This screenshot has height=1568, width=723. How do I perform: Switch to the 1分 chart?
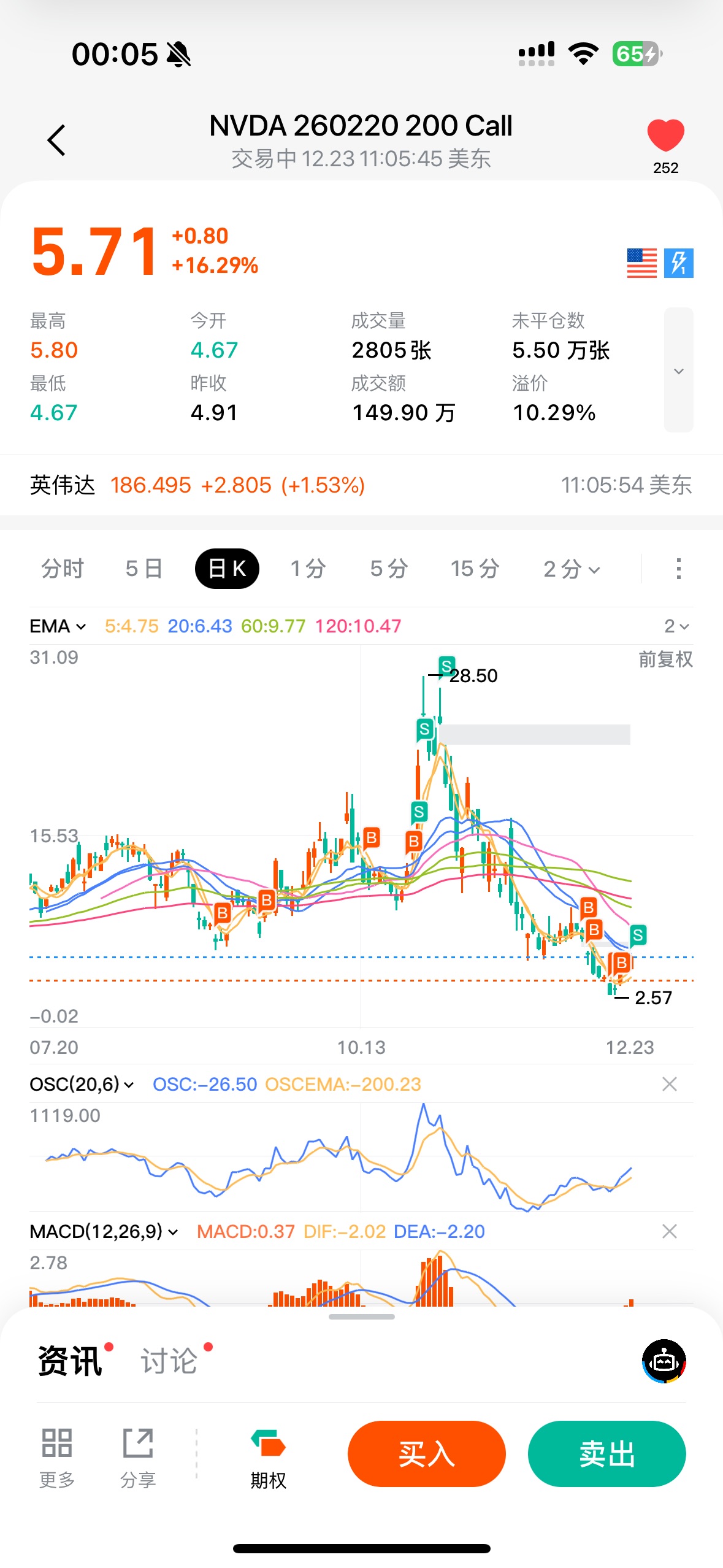(308, 569)
